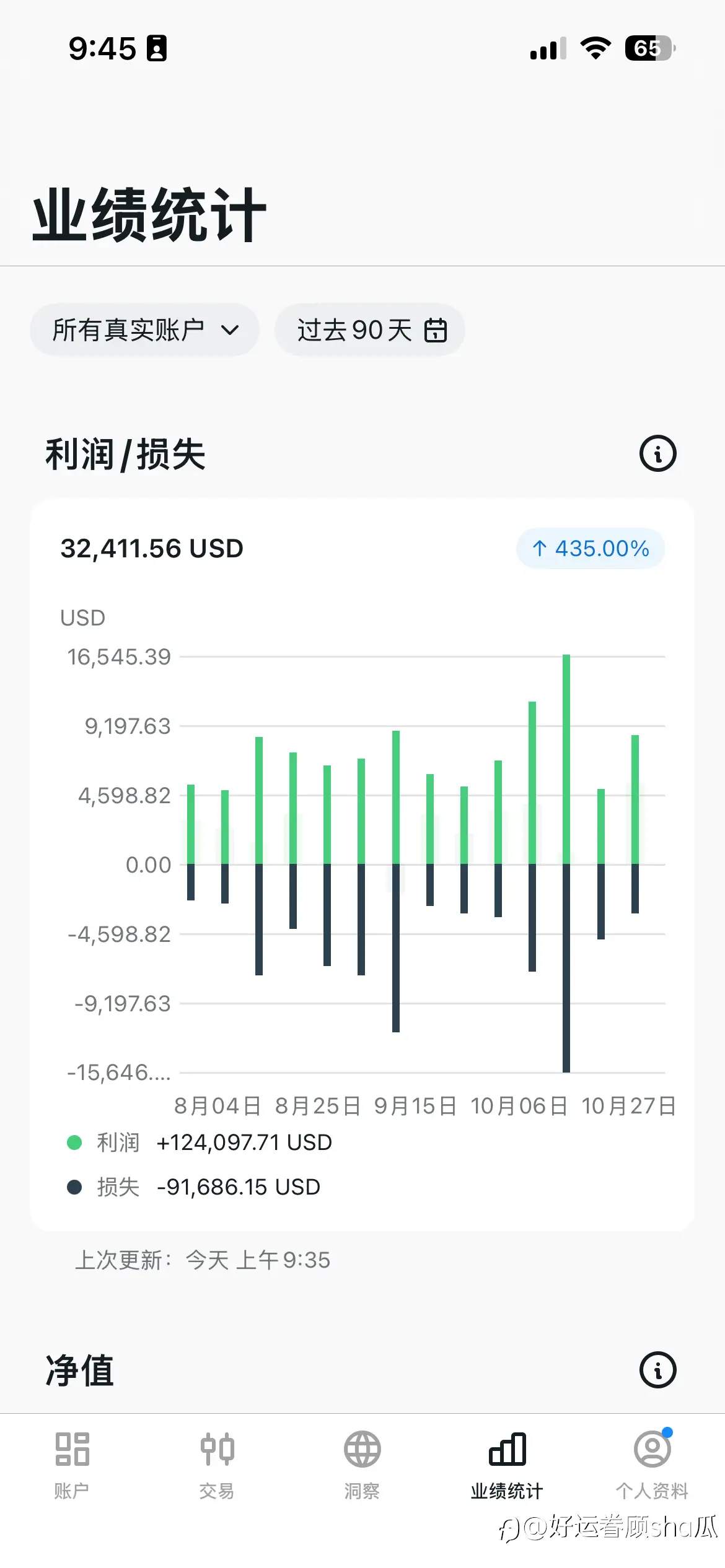Toggle the green 利润 legend indicator
The width and height of the screenshot is (725, 1568).
click(74, 1141)
